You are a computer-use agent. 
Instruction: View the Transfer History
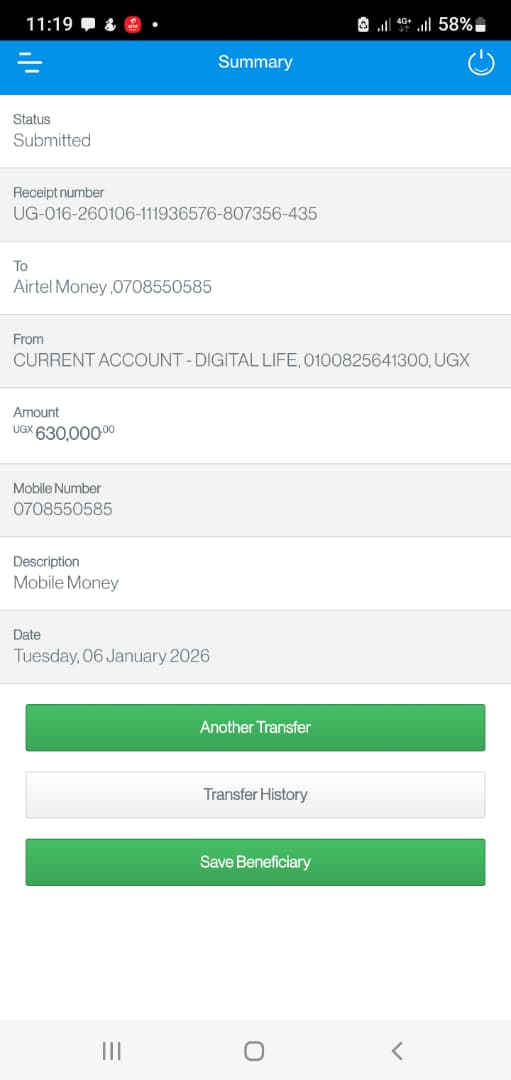[256, 795]
